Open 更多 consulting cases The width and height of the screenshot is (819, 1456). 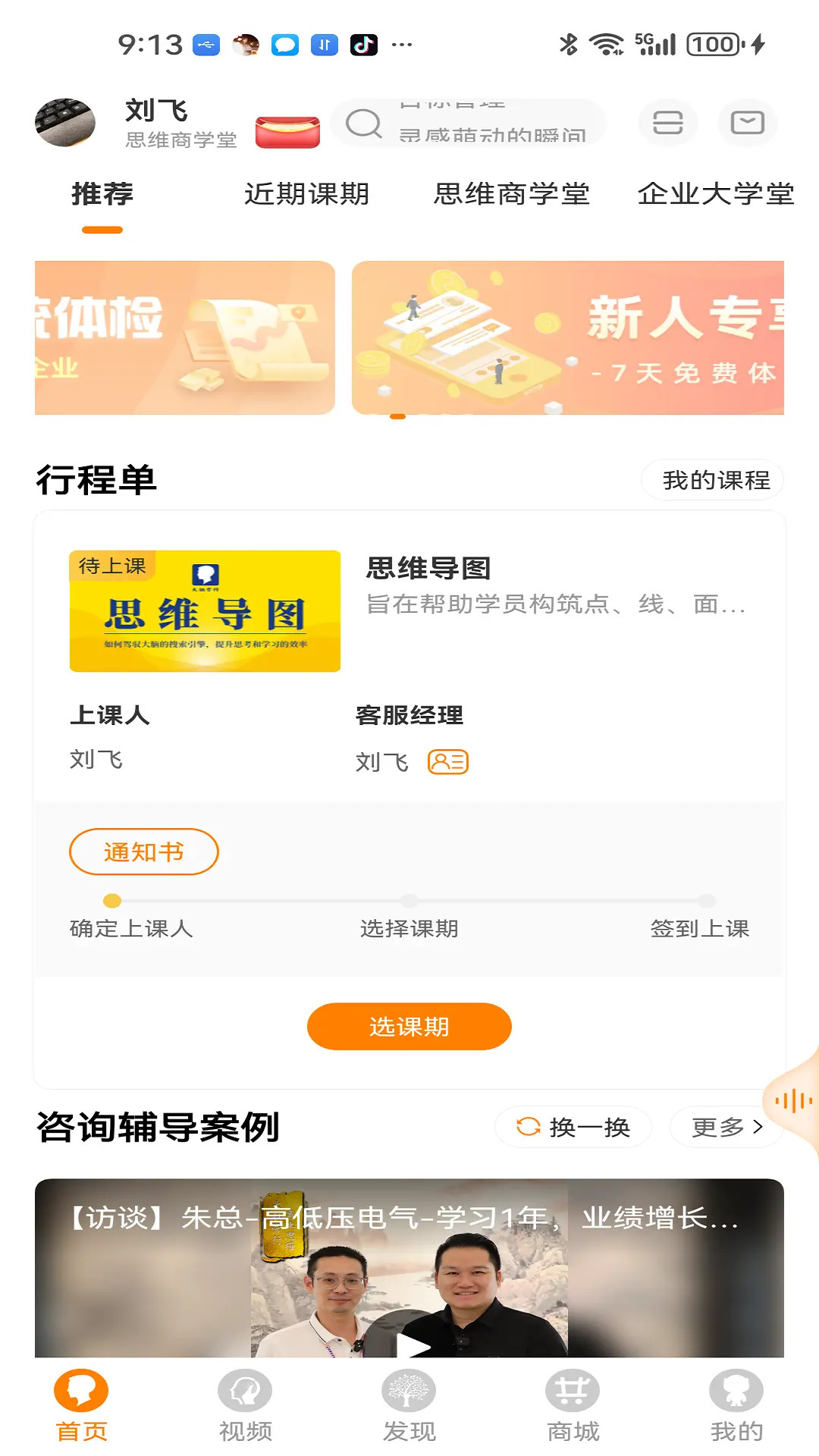pos(726,1127)
